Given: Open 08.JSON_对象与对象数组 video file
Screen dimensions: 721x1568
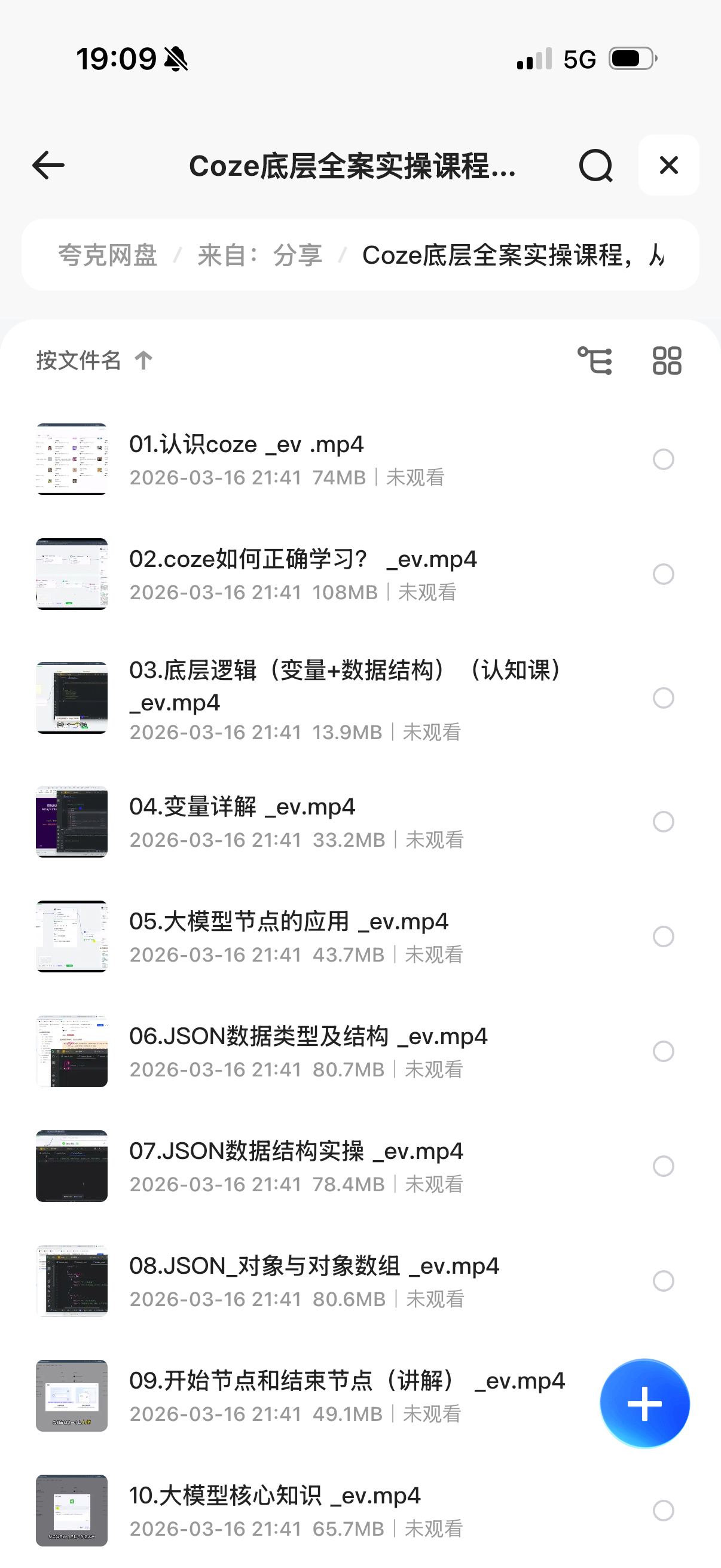Looking at the screenshot, I should click(x=314, y=1266).
